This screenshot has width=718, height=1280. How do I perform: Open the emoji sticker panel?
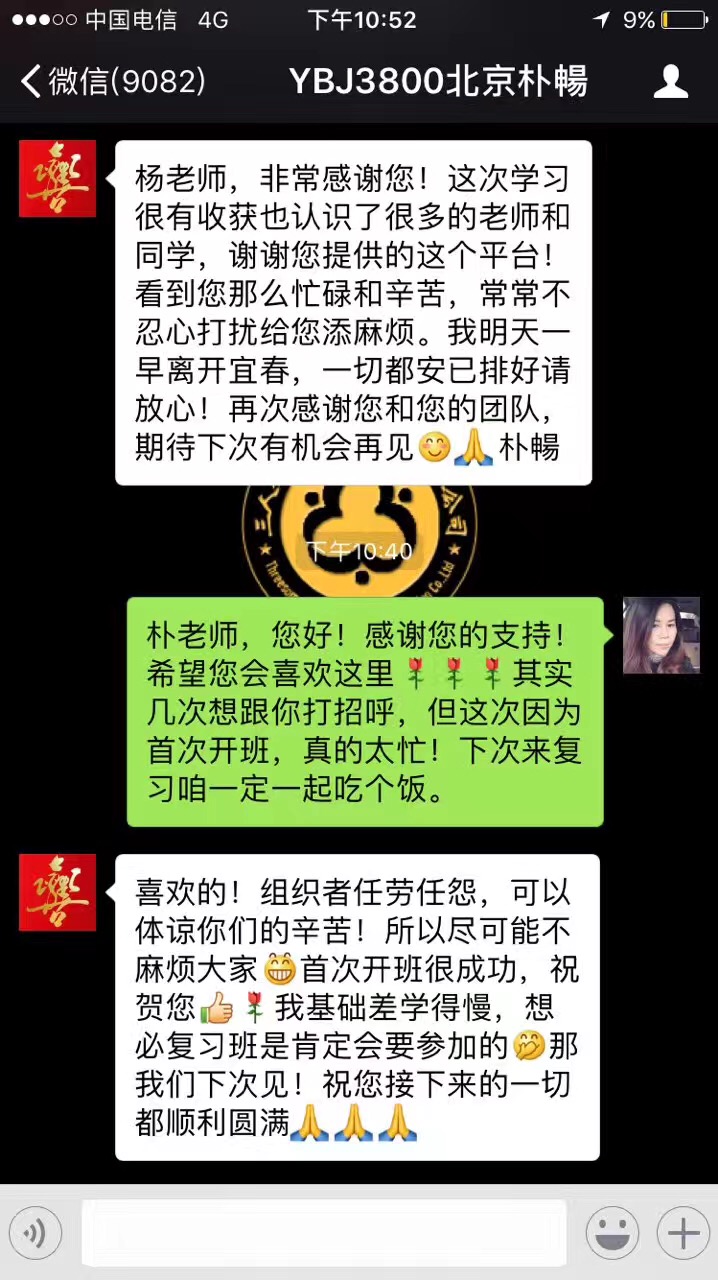(x=612, y=1233)
